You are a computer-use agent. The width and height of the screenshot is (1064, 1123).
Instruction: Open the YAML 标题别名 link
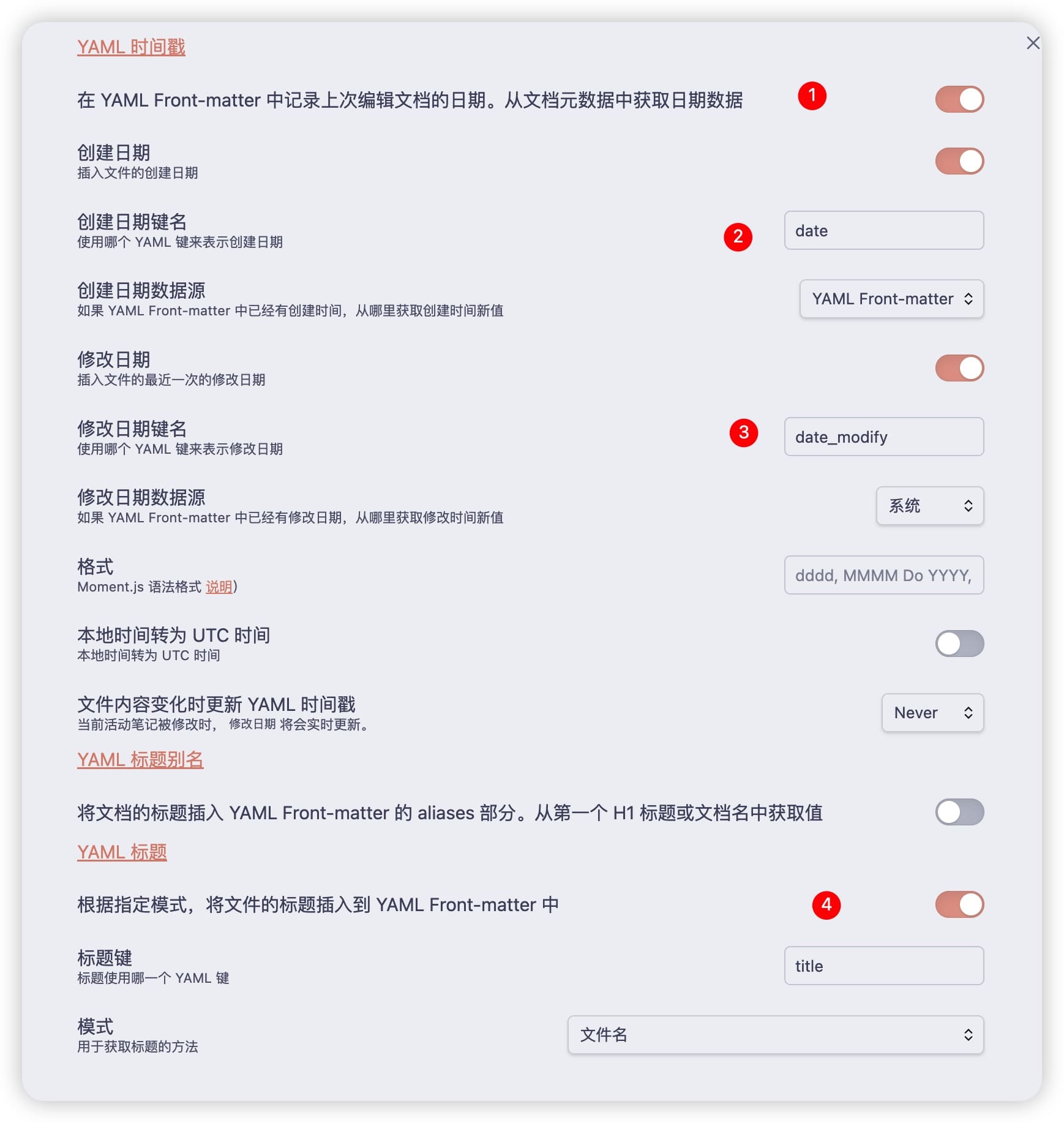[140, 760]
